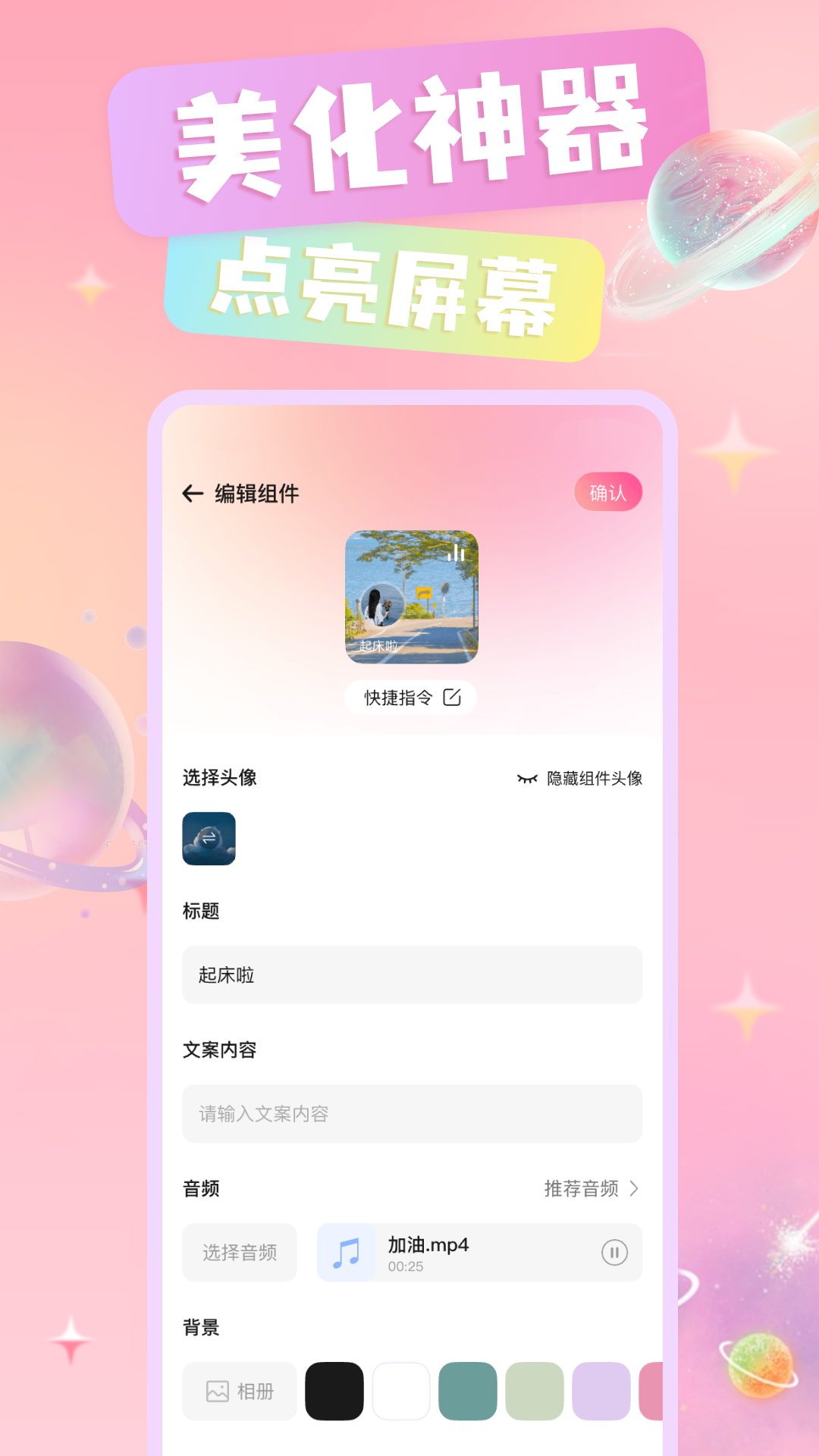The image size is (819, 1456).
Task: Select the cloud avatar under 选择头像
Action: (x=208, y=839)
